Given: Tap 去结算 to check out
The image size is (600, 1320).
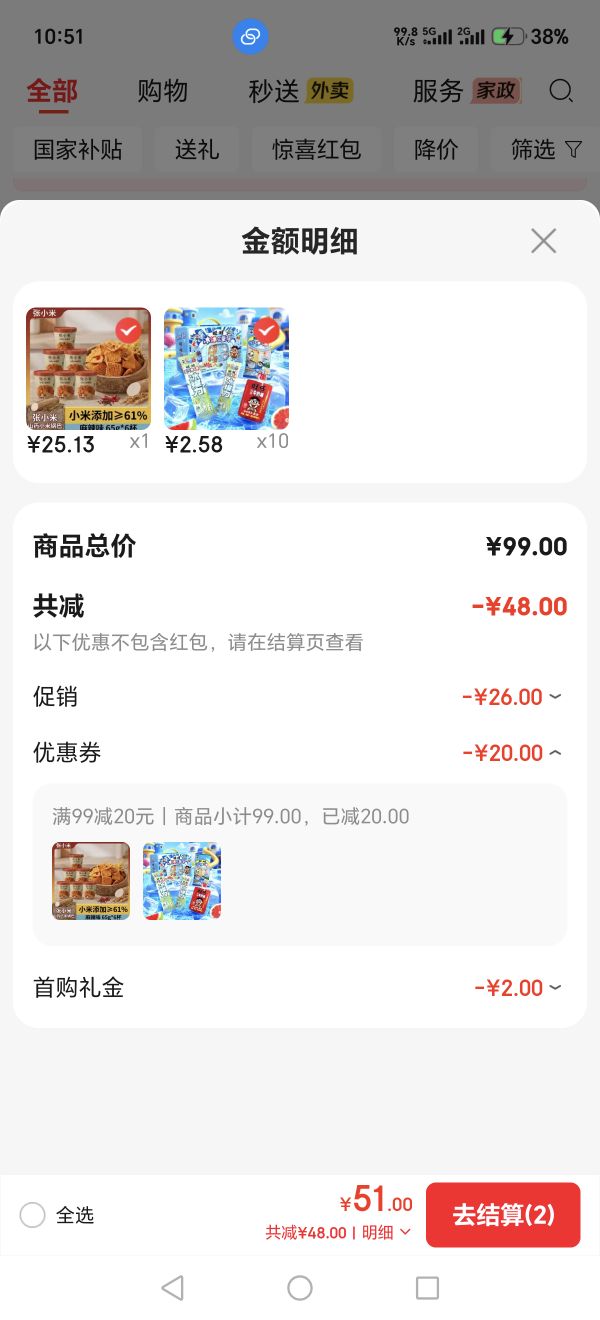Looking at the screenshot, I should tap(503, 1215).
